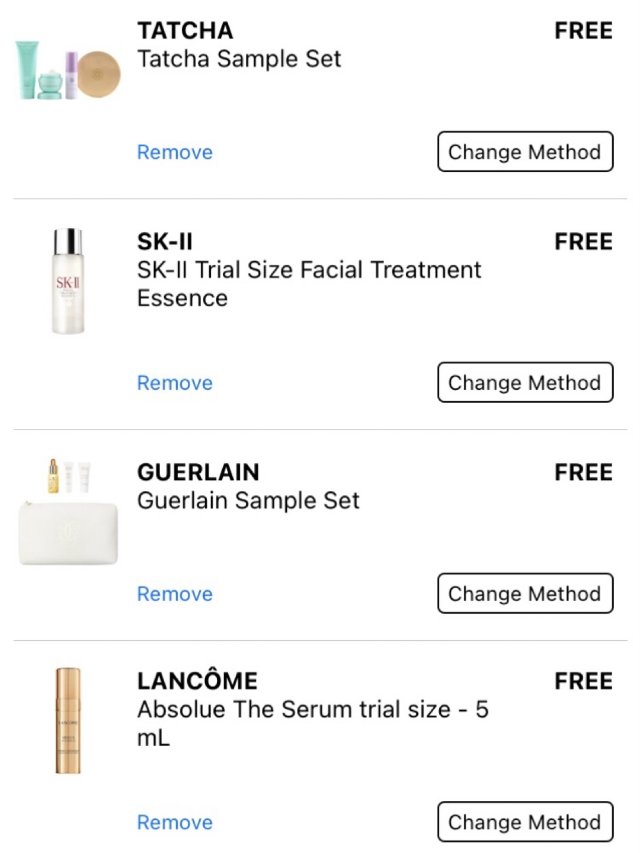Remove Lancôme Absolue The Serum
Image resolution: width=640 pixels, height=853 pixels.
pos(175,822)
